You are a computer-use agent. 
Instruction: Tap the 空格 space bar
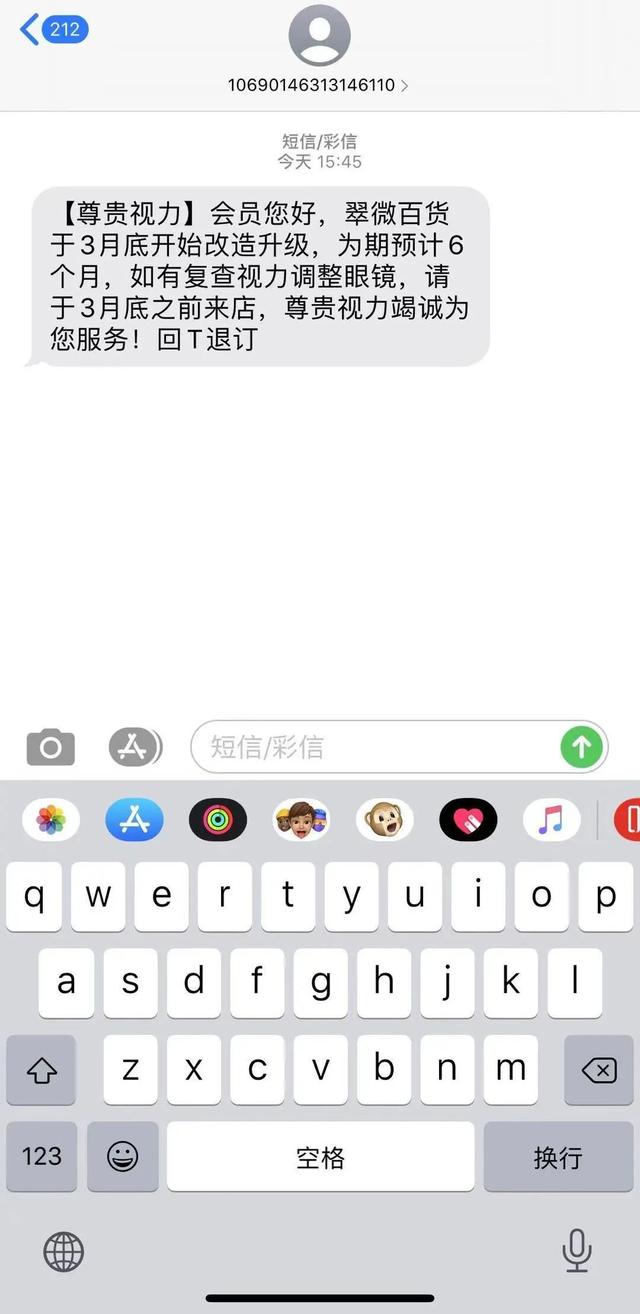pos(320,1157)
